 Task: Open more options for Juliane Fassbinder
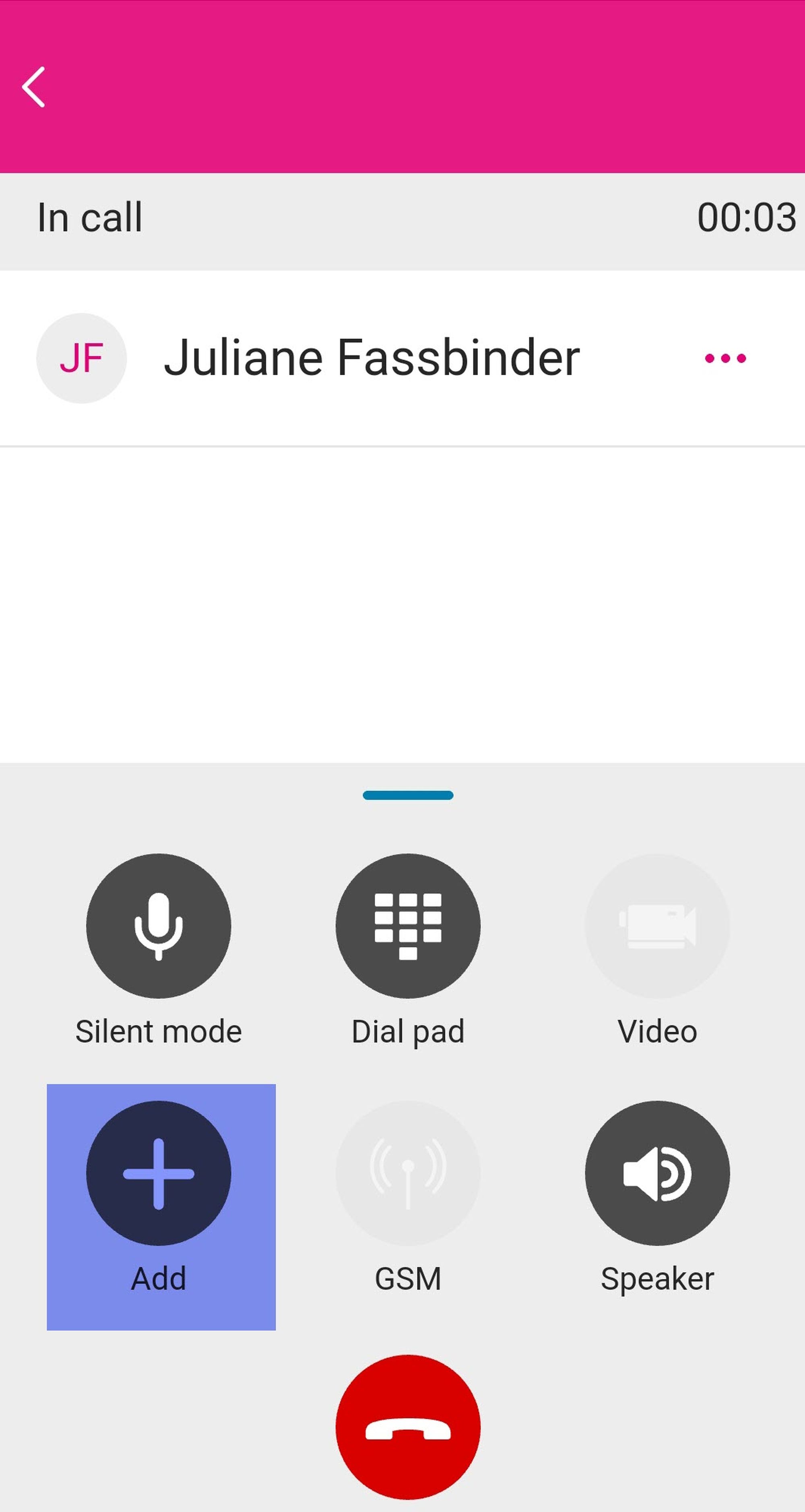coord(725,358)
